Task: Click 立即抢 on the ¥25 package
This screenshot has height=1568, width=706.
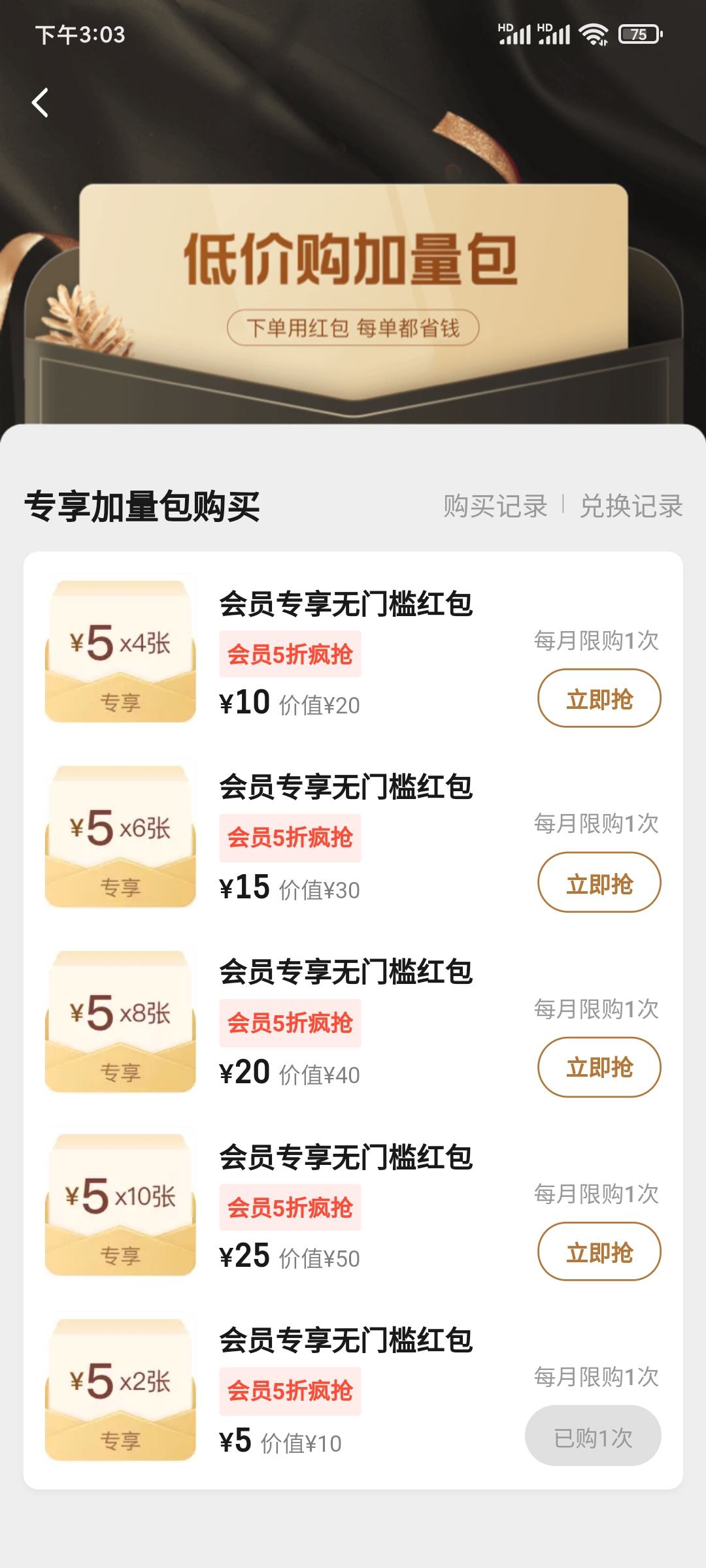Action: [x=599, y=1250]
